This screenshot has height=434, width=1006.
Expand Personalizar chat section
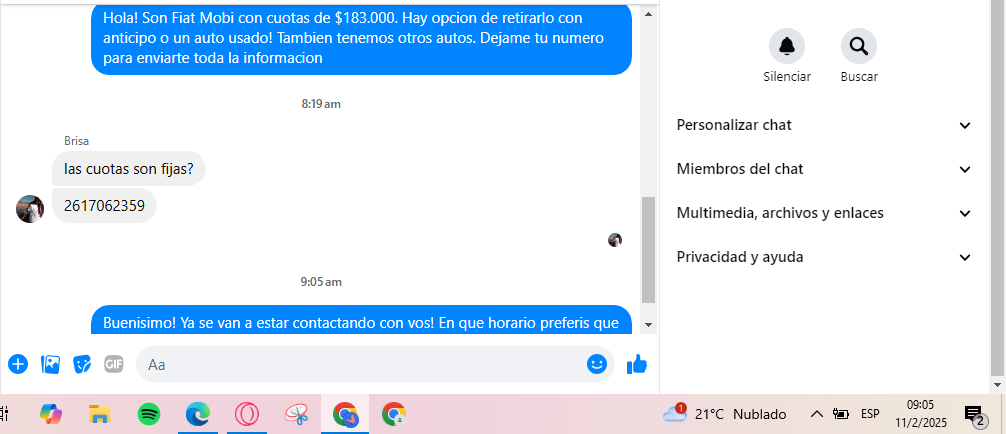tap(824, 125)
